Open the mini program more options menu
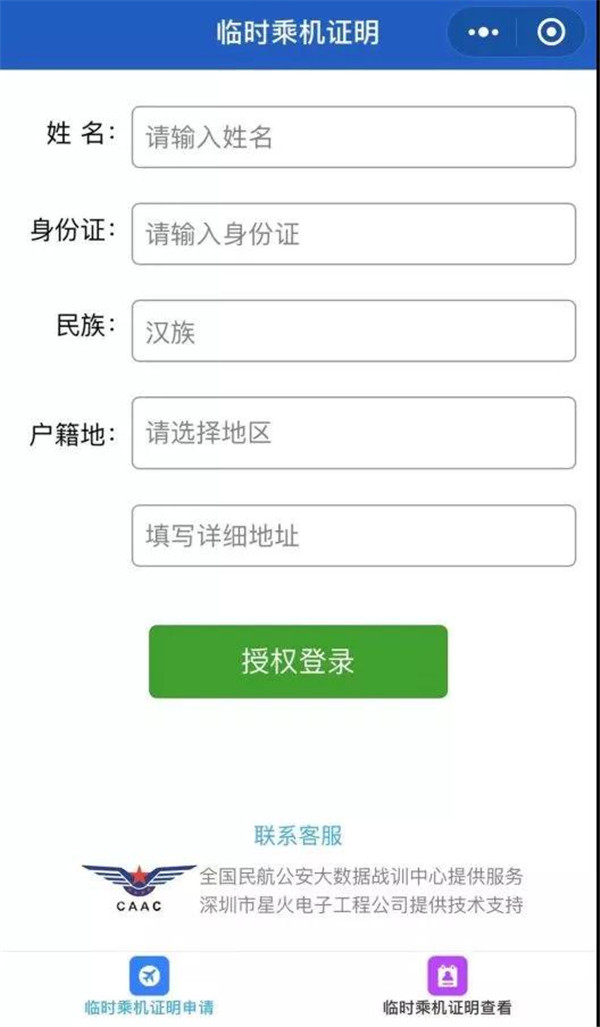600x1027 pixels. [x=483, y=32]
